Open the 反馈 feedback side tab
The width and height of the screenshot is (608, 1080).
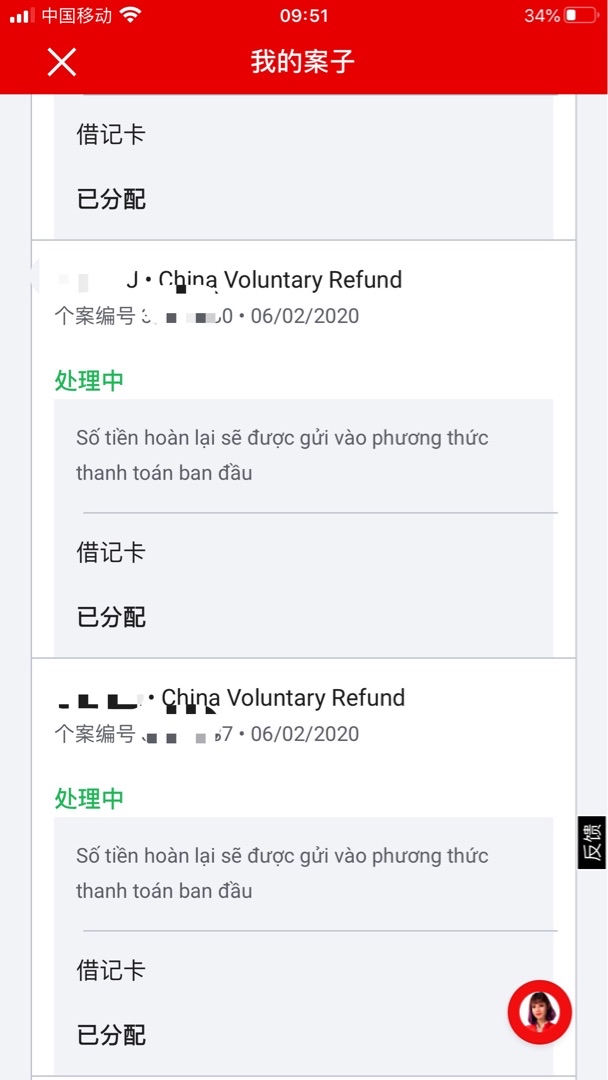pyautogui.click(x=591, y=842)
